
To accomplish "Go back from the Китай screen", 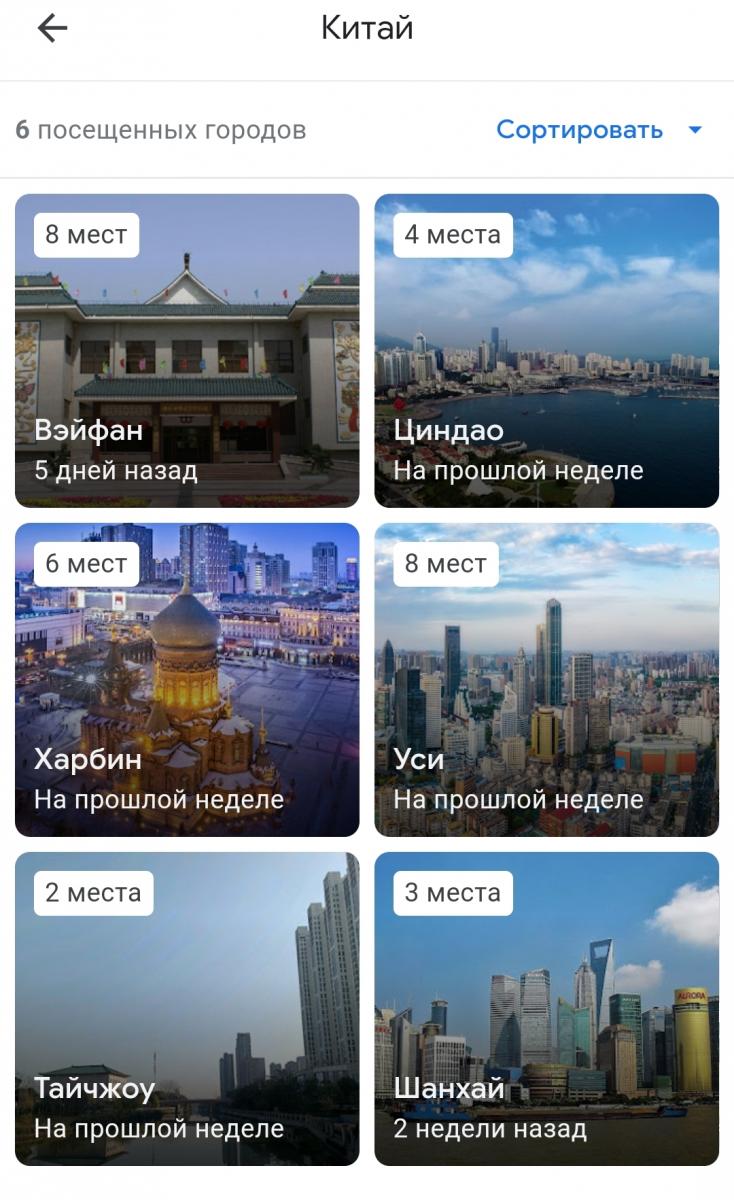I will (x=52, y=29).
